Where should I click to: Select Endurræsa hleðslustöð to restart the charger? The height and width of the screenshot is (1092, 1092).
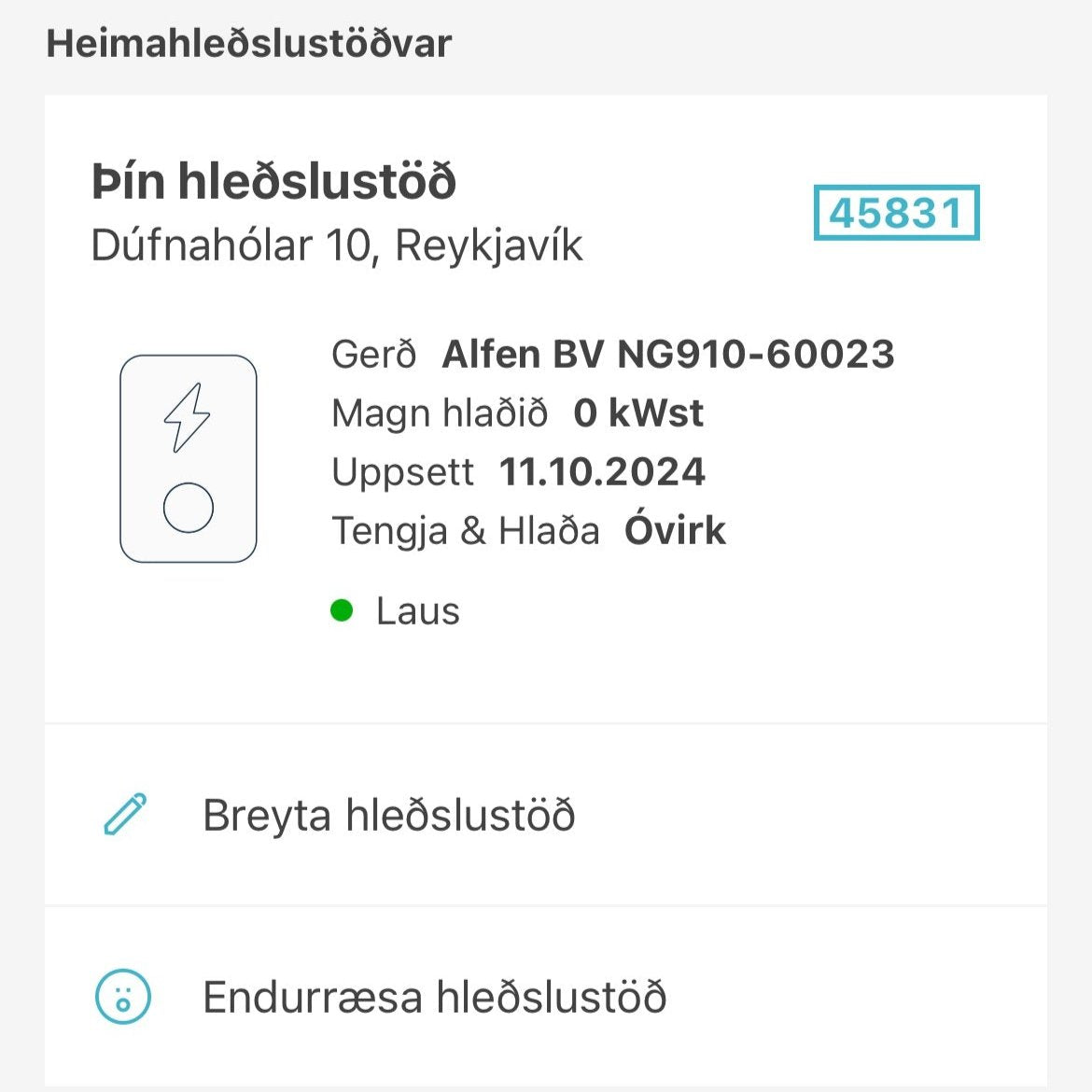click(434, 997)
